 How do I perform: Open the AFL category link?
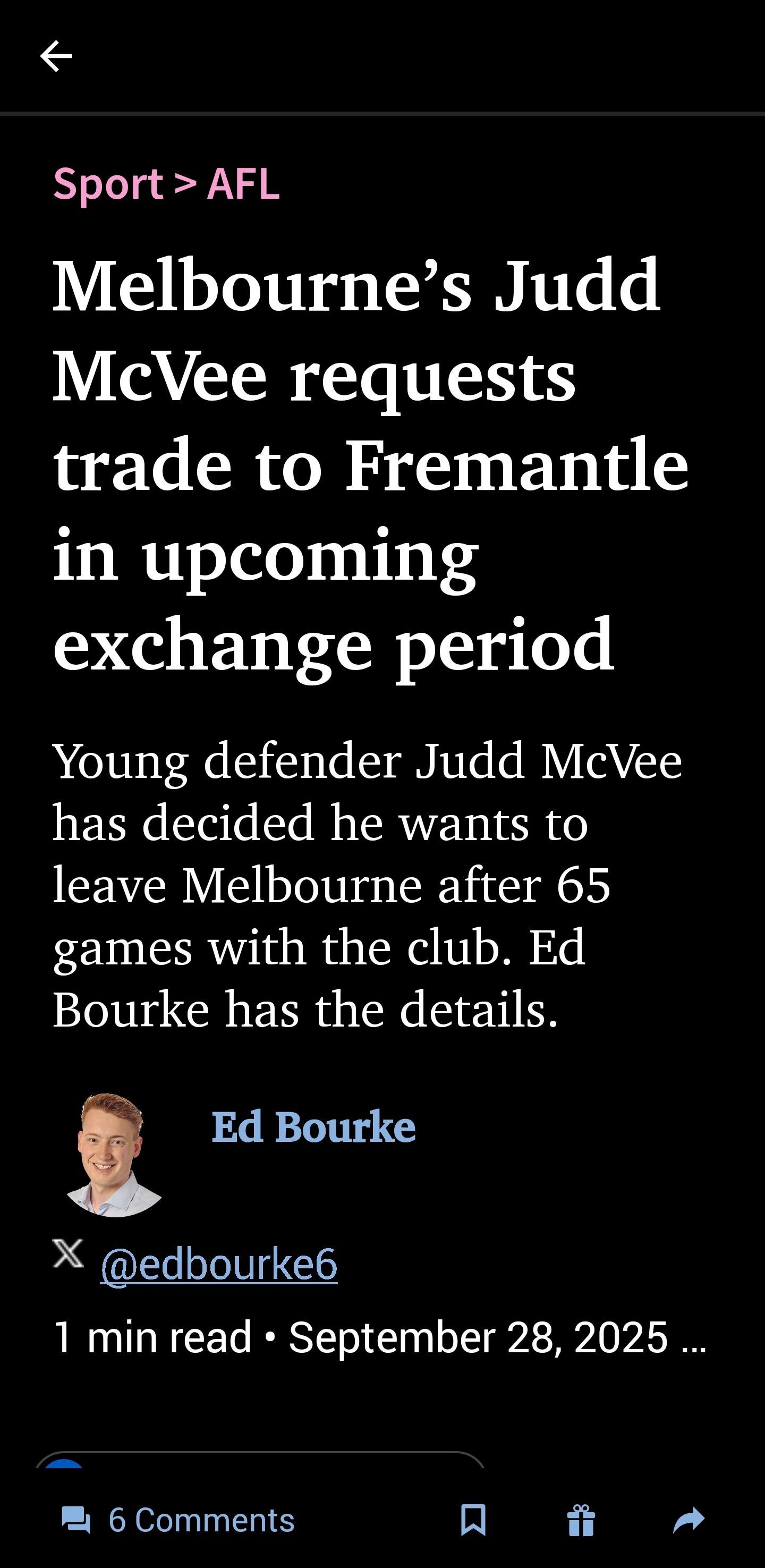point(243,183)
